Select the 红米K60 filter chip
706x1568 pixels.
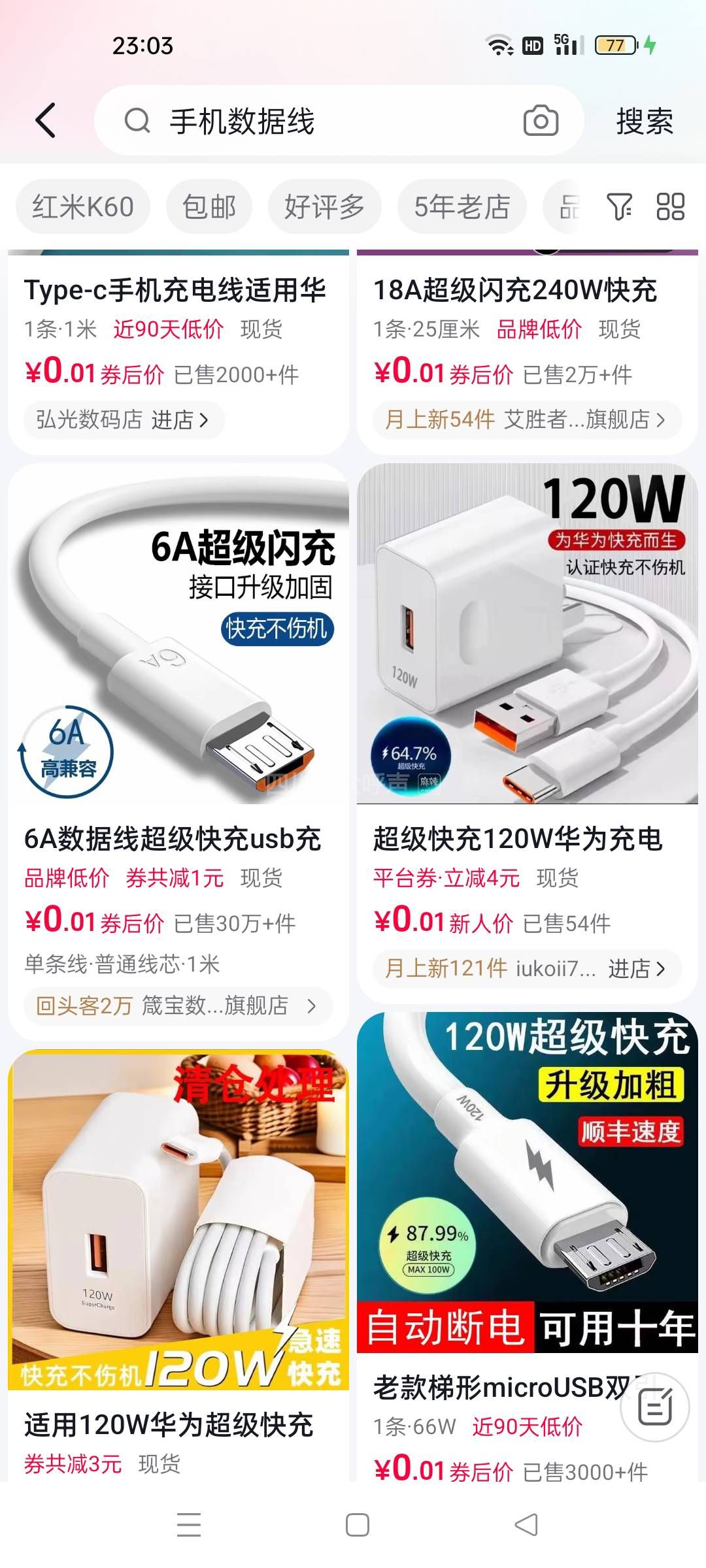click(x=83, y=207)
